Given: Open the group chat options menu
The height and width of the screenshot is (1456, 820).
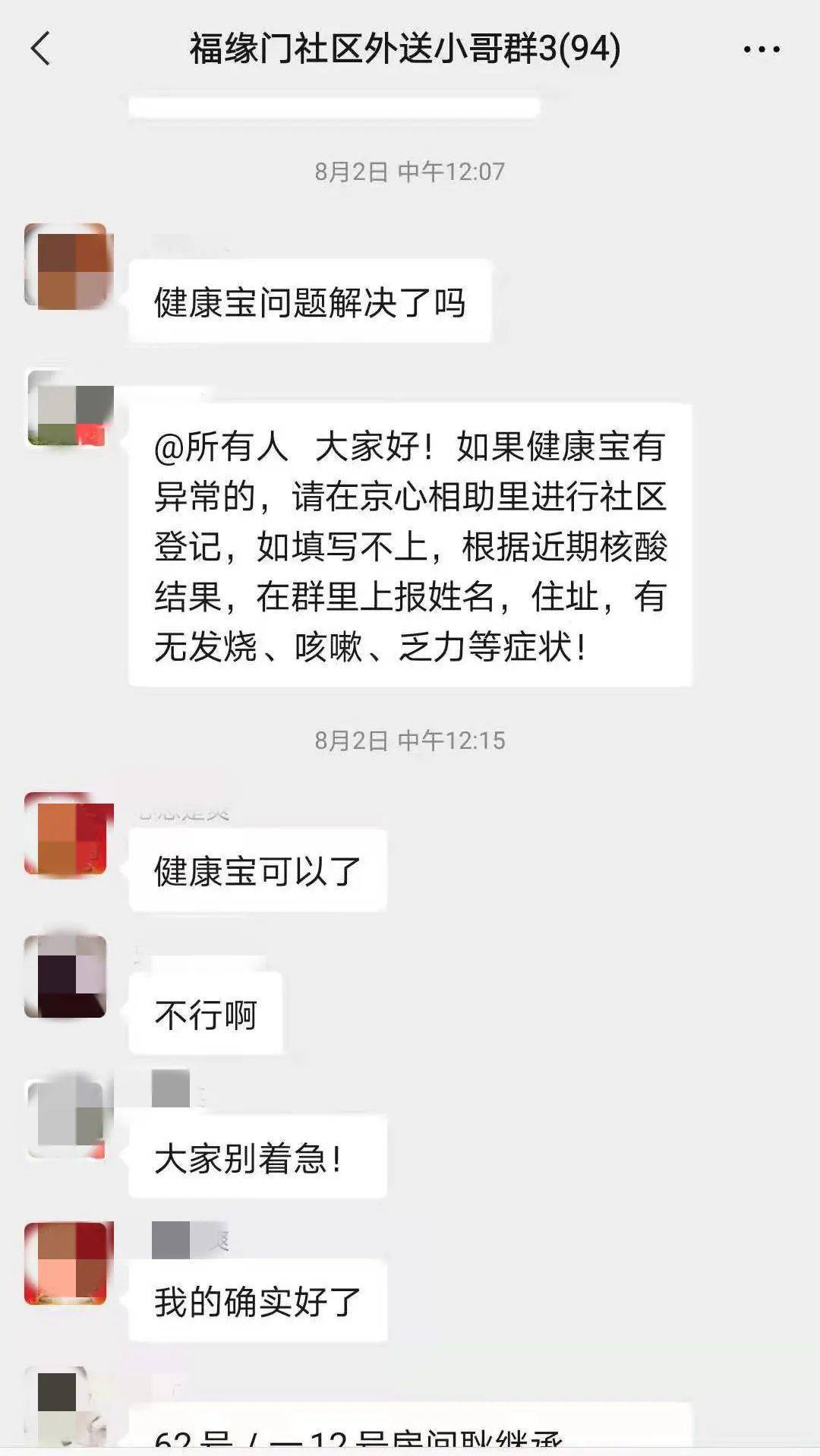Looking at the screenshot, I should pyautogui.click(x=761, y=50).
